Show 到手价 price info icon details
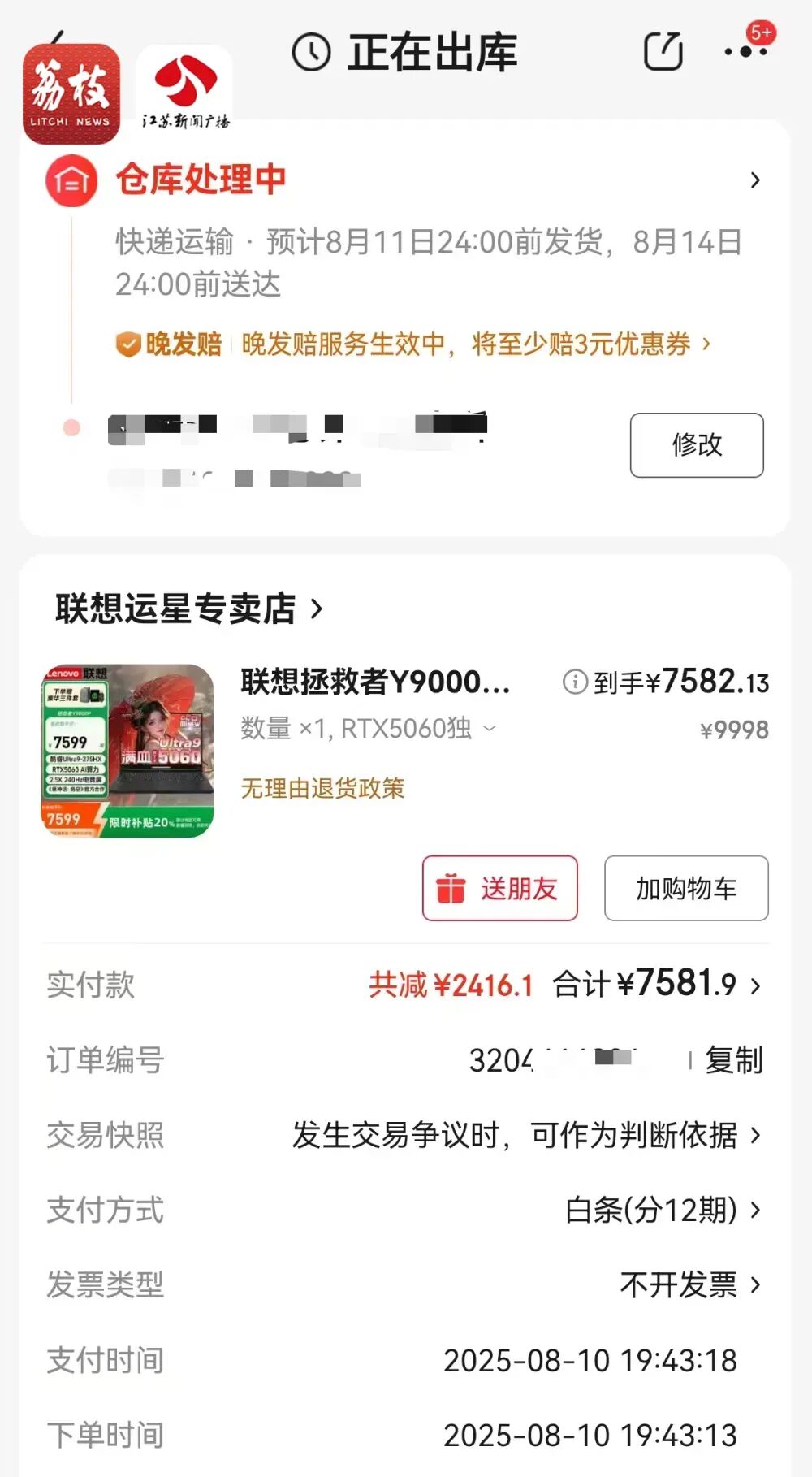Viewport: 812px width, 1477px height. 574,682
